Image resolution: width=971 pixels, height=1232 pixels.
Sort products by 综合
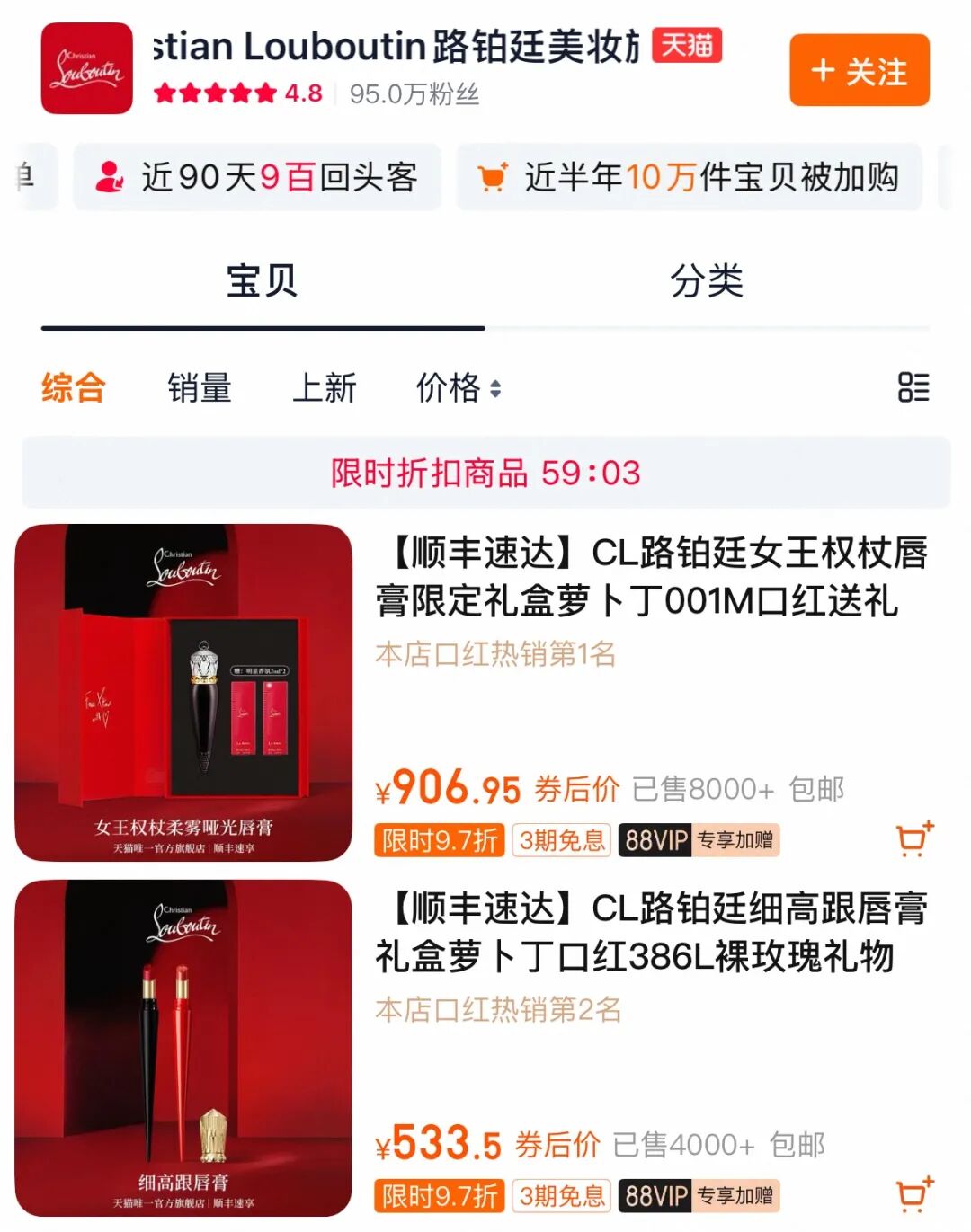(x=74, y=388)
